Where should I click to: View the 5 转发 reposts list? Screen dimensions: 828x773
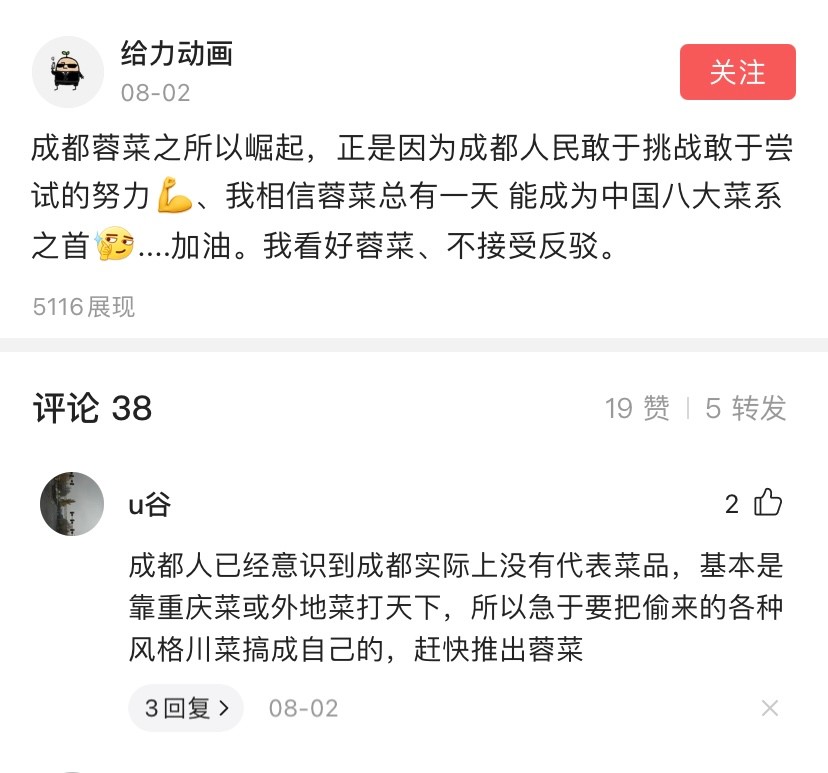[x=746, y=408]
